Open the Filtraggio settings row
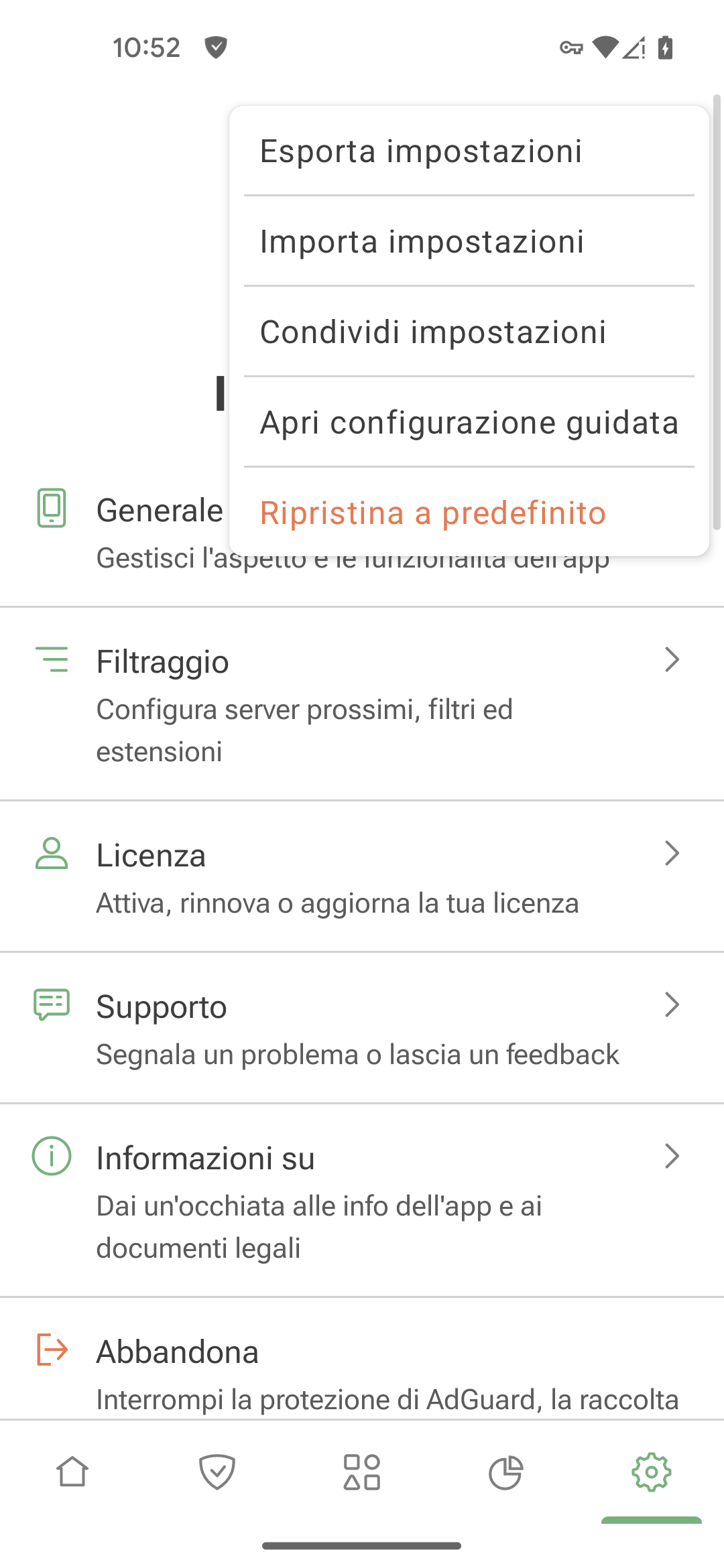 pos(362,704)
